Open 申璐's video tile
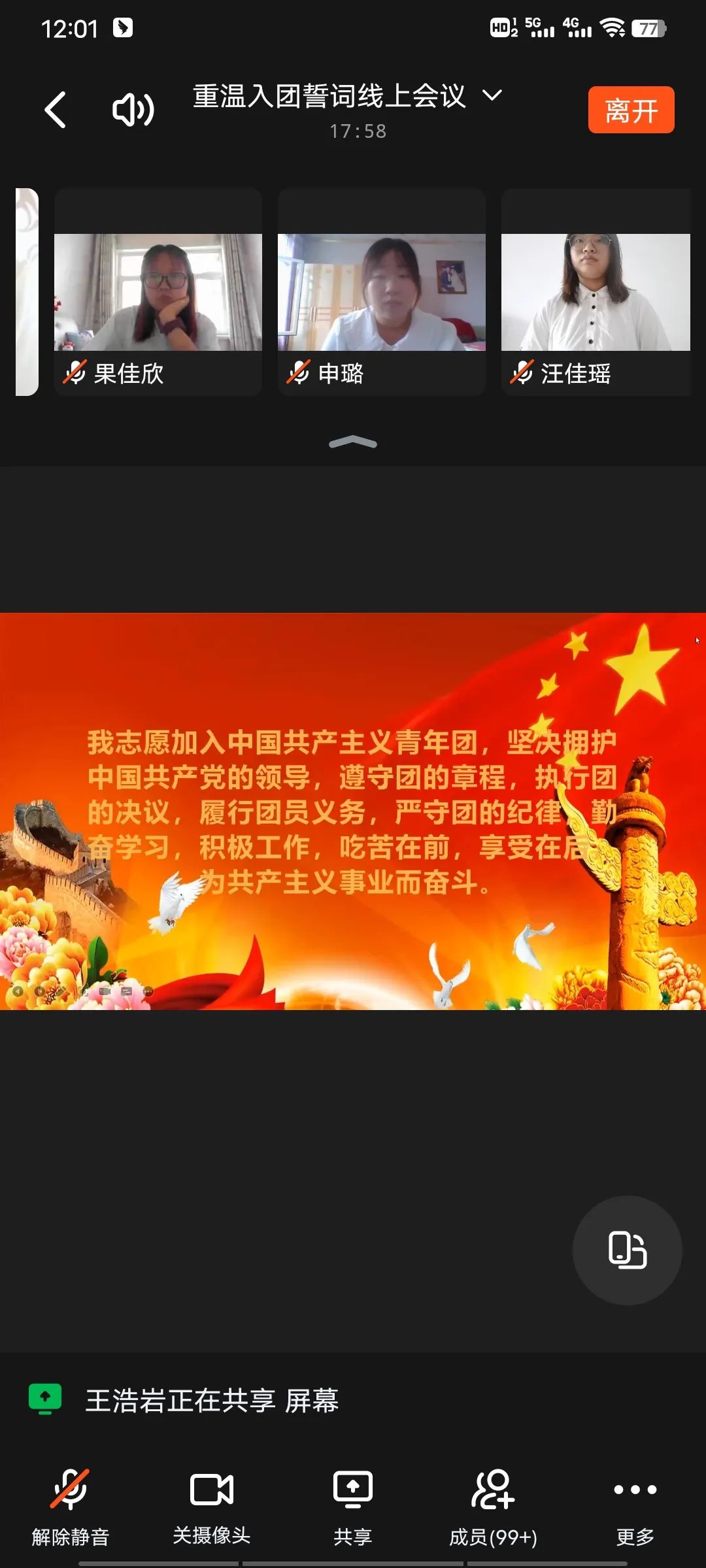The height and width of the screenshot is (1568, 706). pos(382,292)
